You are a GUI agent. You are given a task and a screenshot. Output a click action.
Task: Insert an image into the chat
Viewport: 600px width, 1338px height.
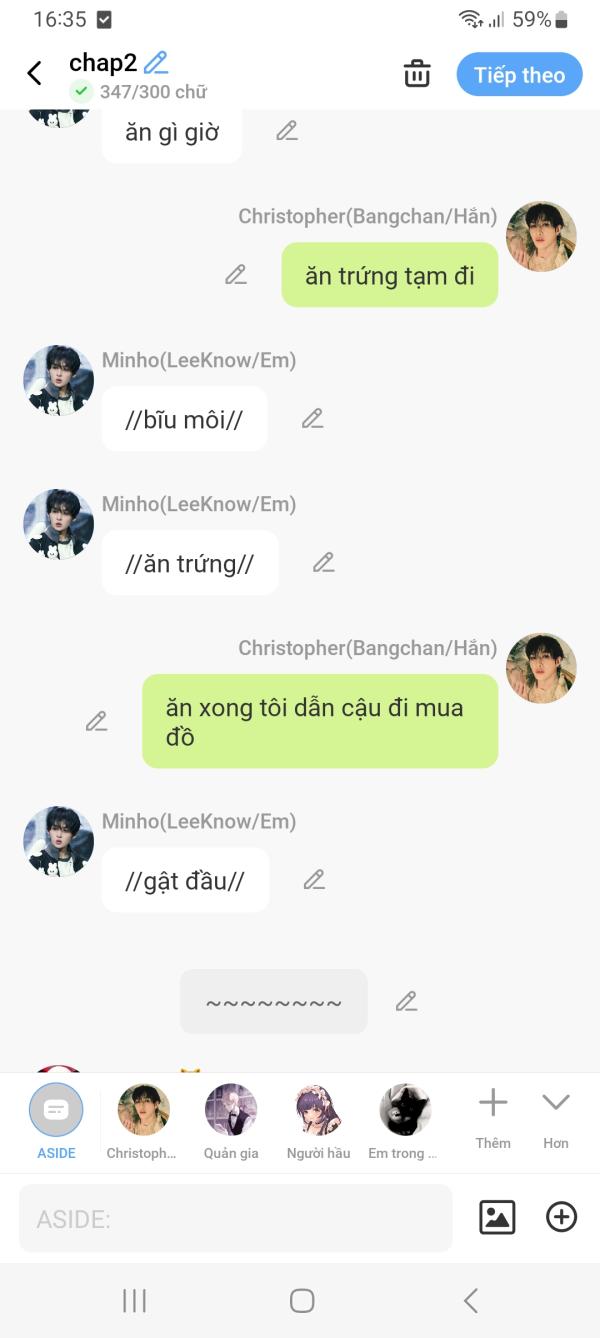tap(497, 1217)
